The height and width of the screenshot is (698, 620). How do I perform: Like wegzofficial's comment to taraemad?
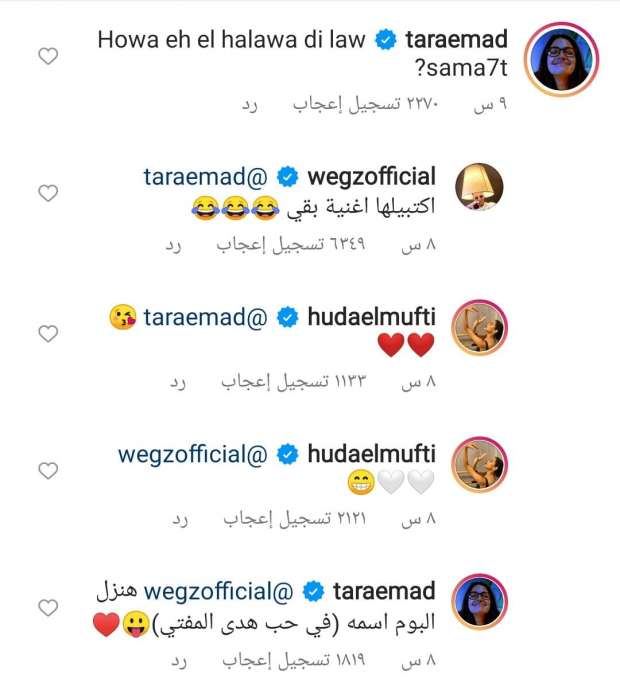[47, 193]
